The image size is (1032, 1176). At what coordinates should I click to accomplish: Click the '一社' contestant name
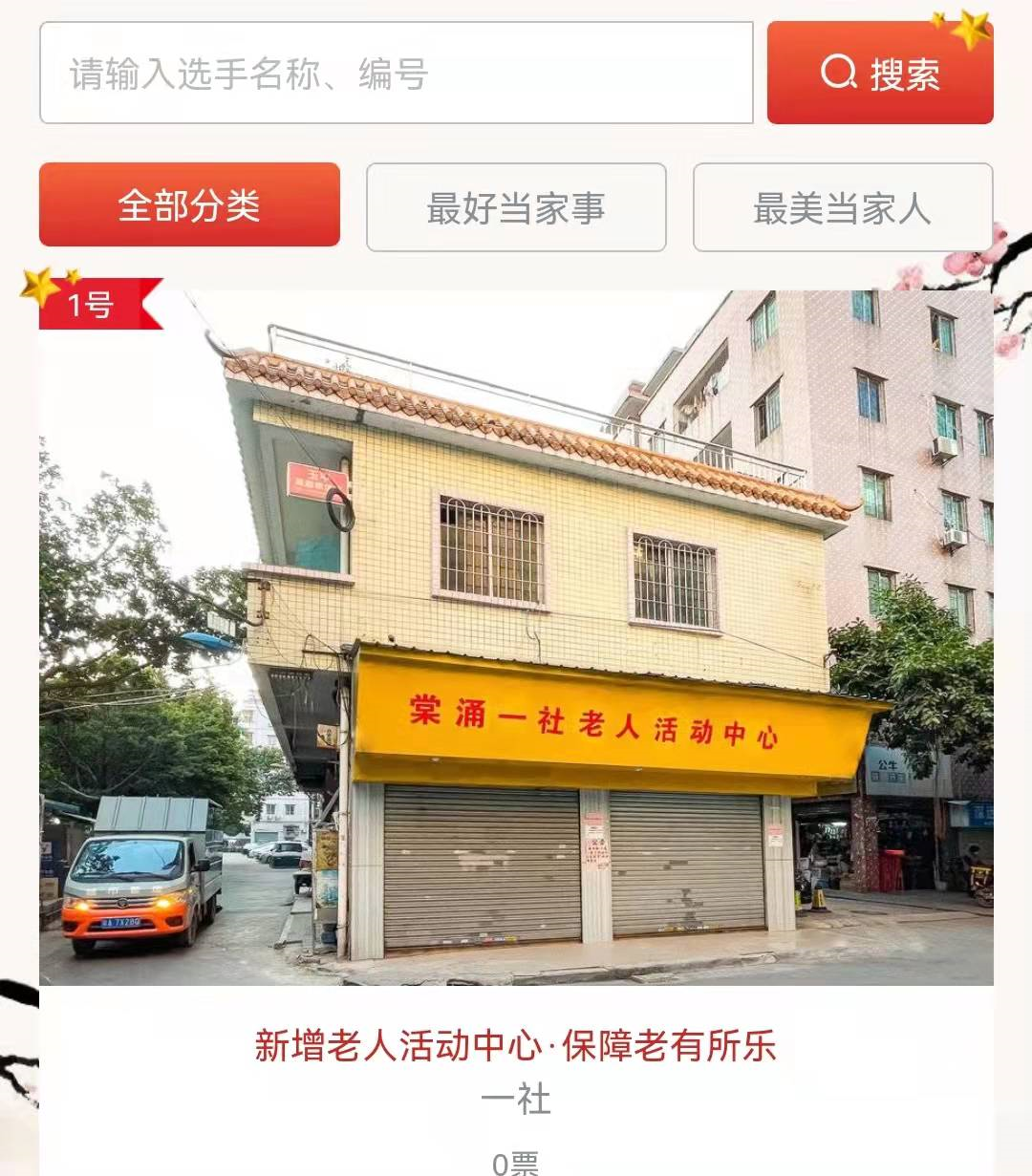pos(516,1100)
